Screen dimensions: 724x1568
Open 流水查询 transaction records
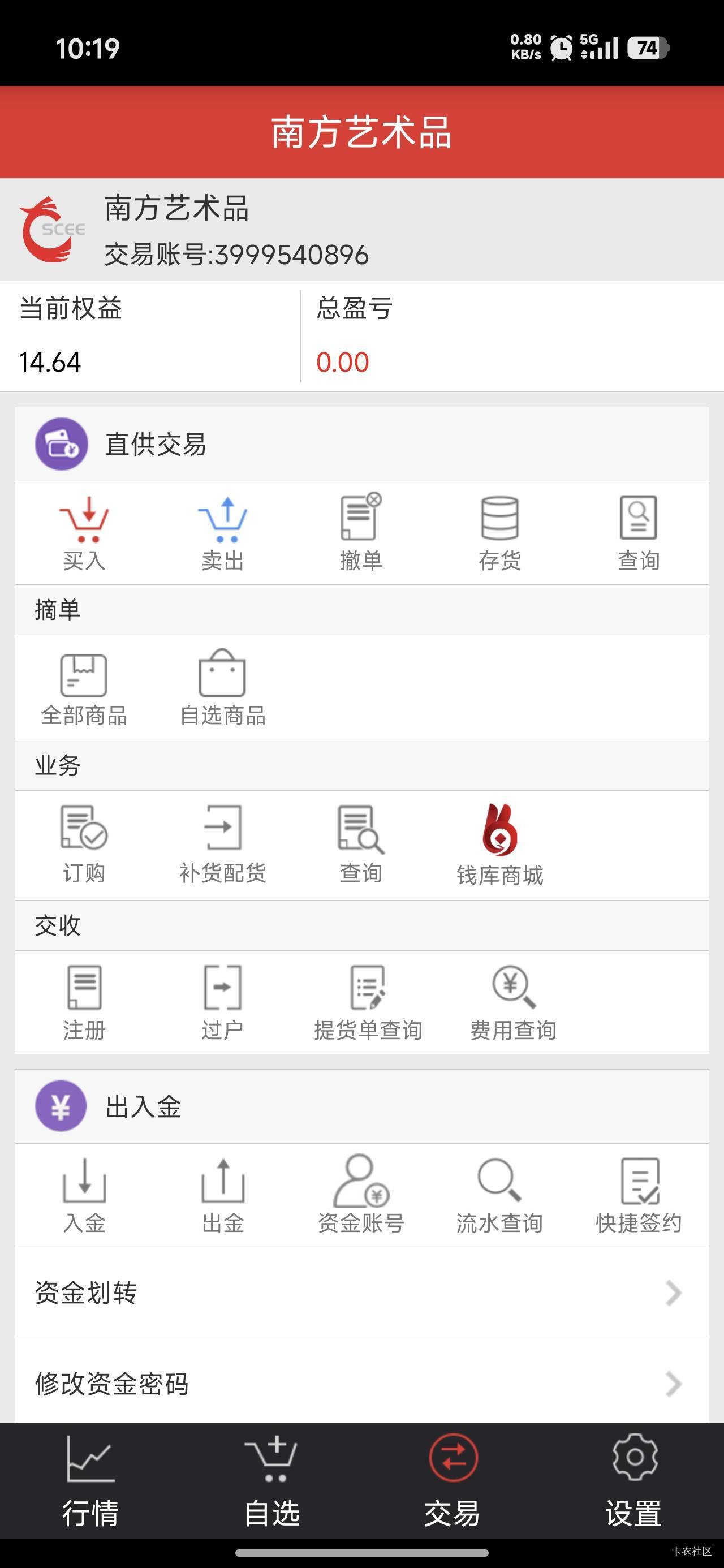pyautogui.click(x=500, y=1195)
